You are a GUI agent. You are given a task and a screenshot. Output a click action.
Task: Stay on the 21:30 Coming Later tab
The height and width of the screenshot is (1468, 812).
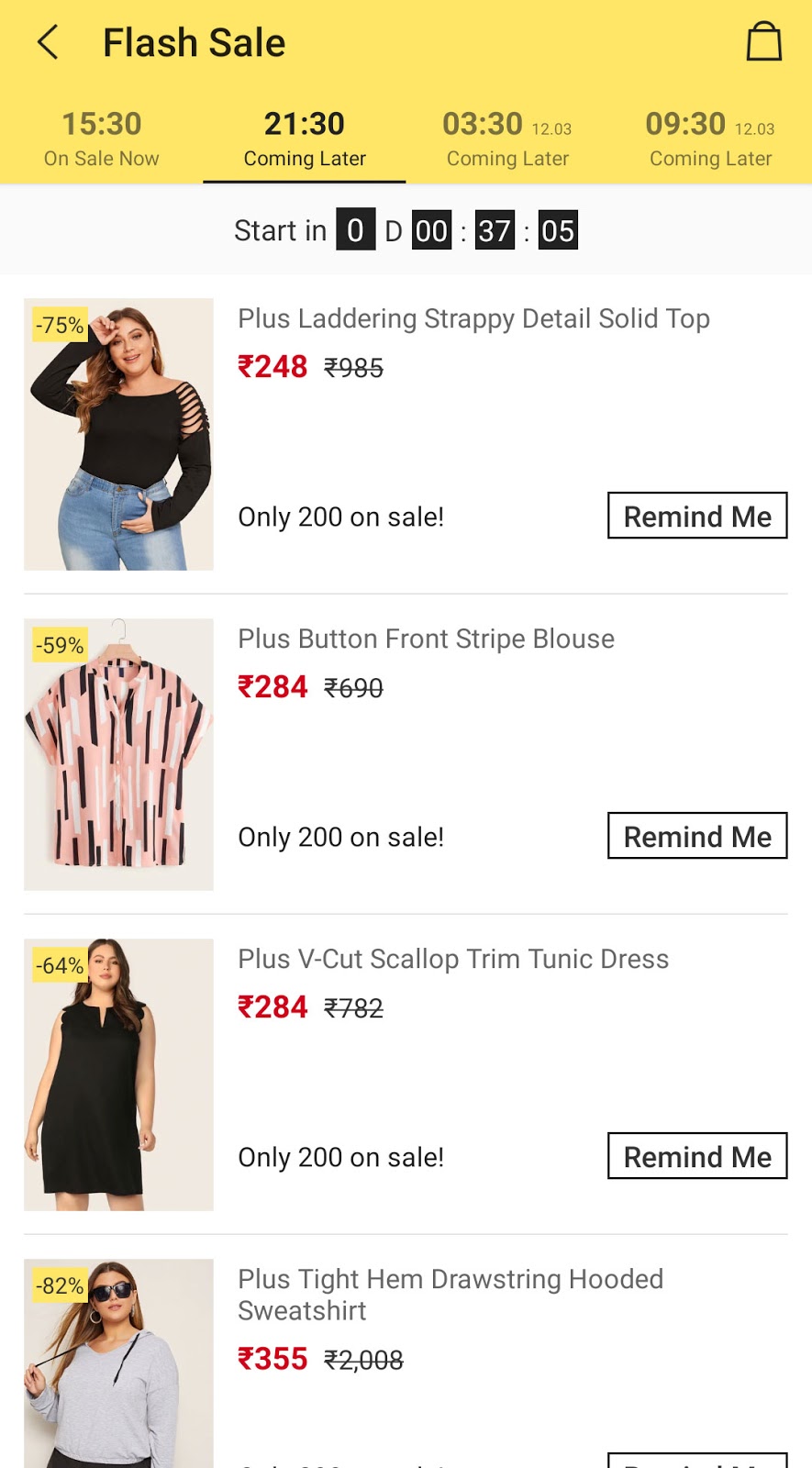[304, 136]
